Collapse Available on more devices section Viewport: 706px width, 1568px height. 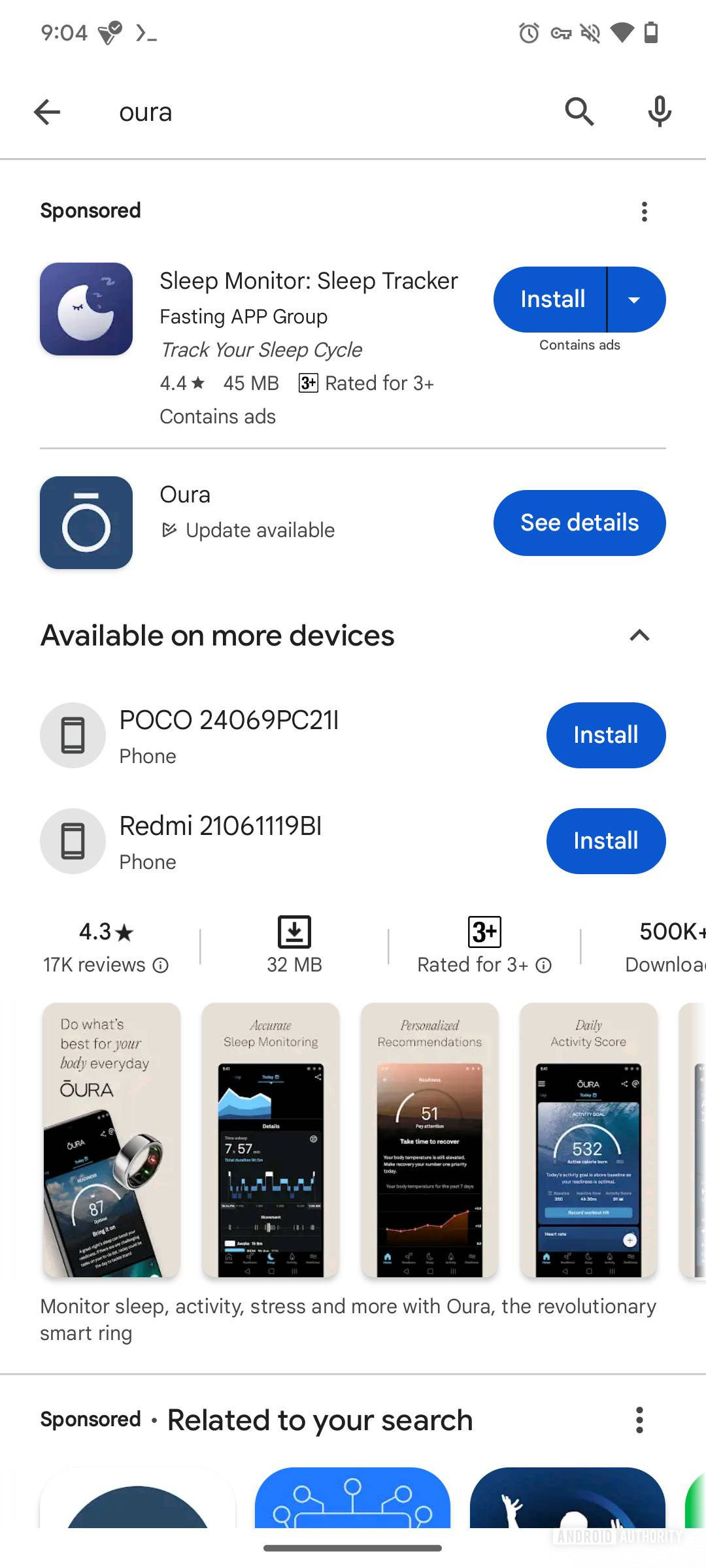coord(639,636)
